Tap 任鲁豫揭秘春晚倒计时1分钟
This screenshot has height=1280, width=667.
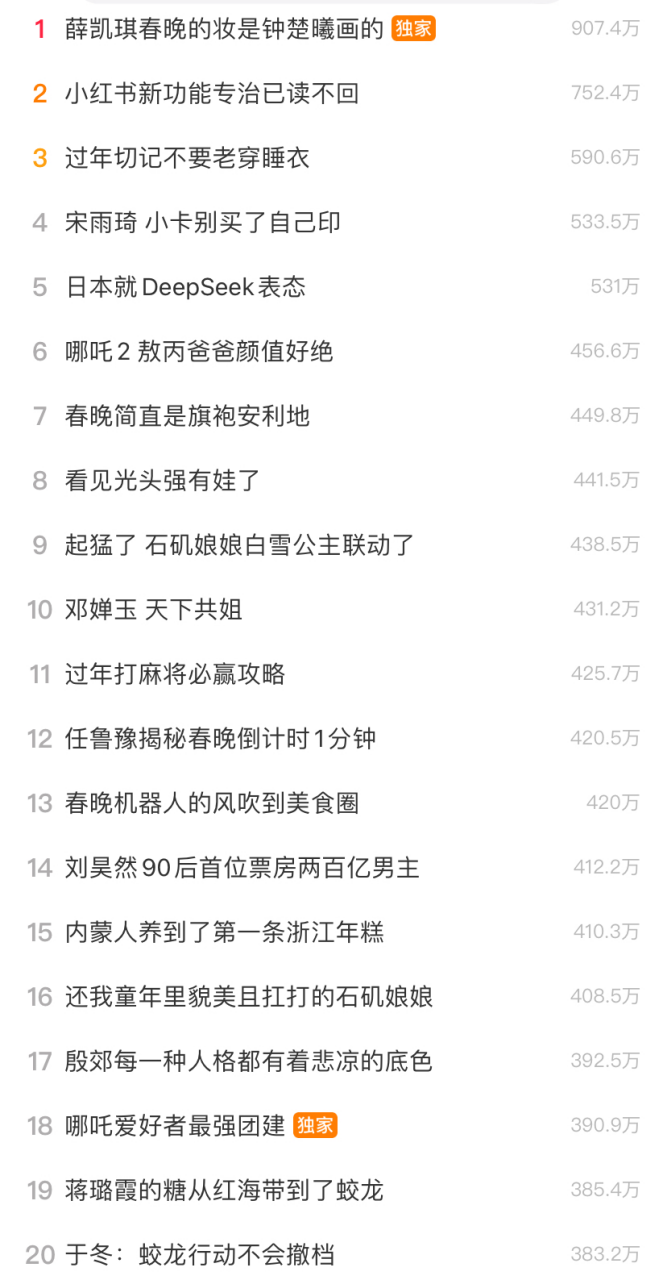tap(220, 738)
